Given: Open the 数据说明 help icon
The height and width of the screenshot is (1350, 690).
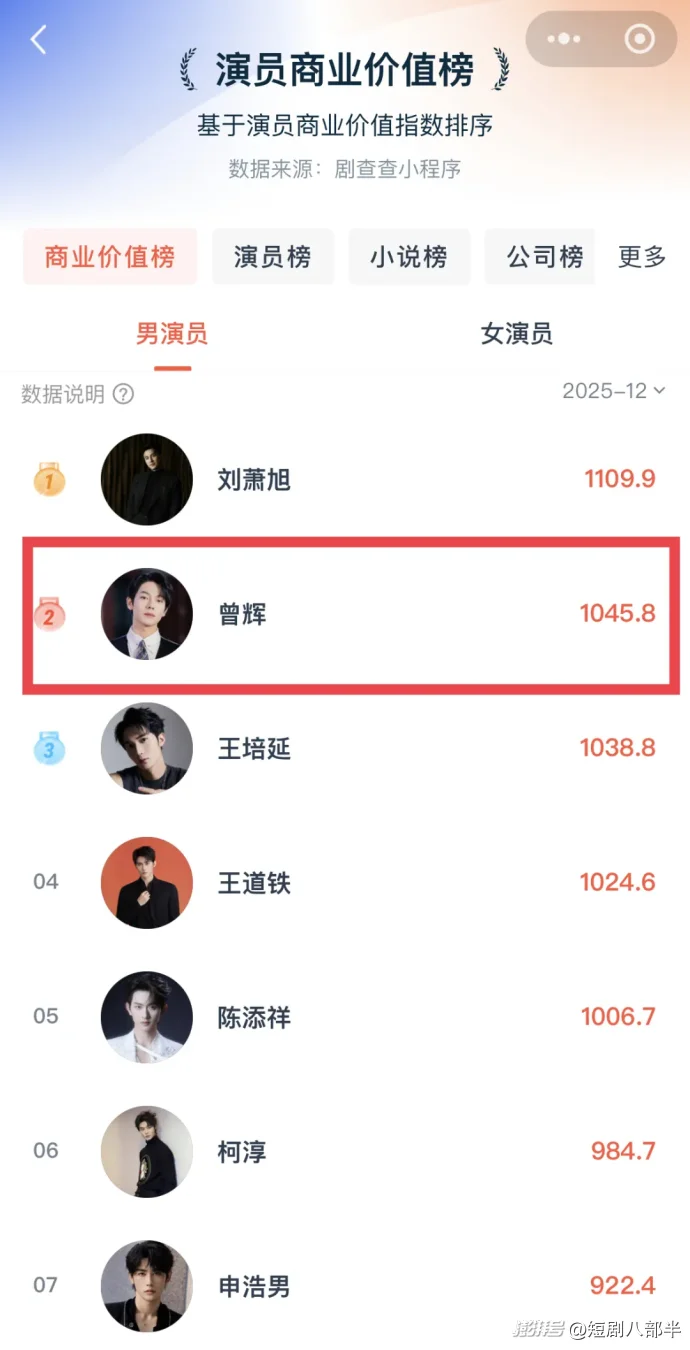Looking at the screenshot, I should point(123,394).
